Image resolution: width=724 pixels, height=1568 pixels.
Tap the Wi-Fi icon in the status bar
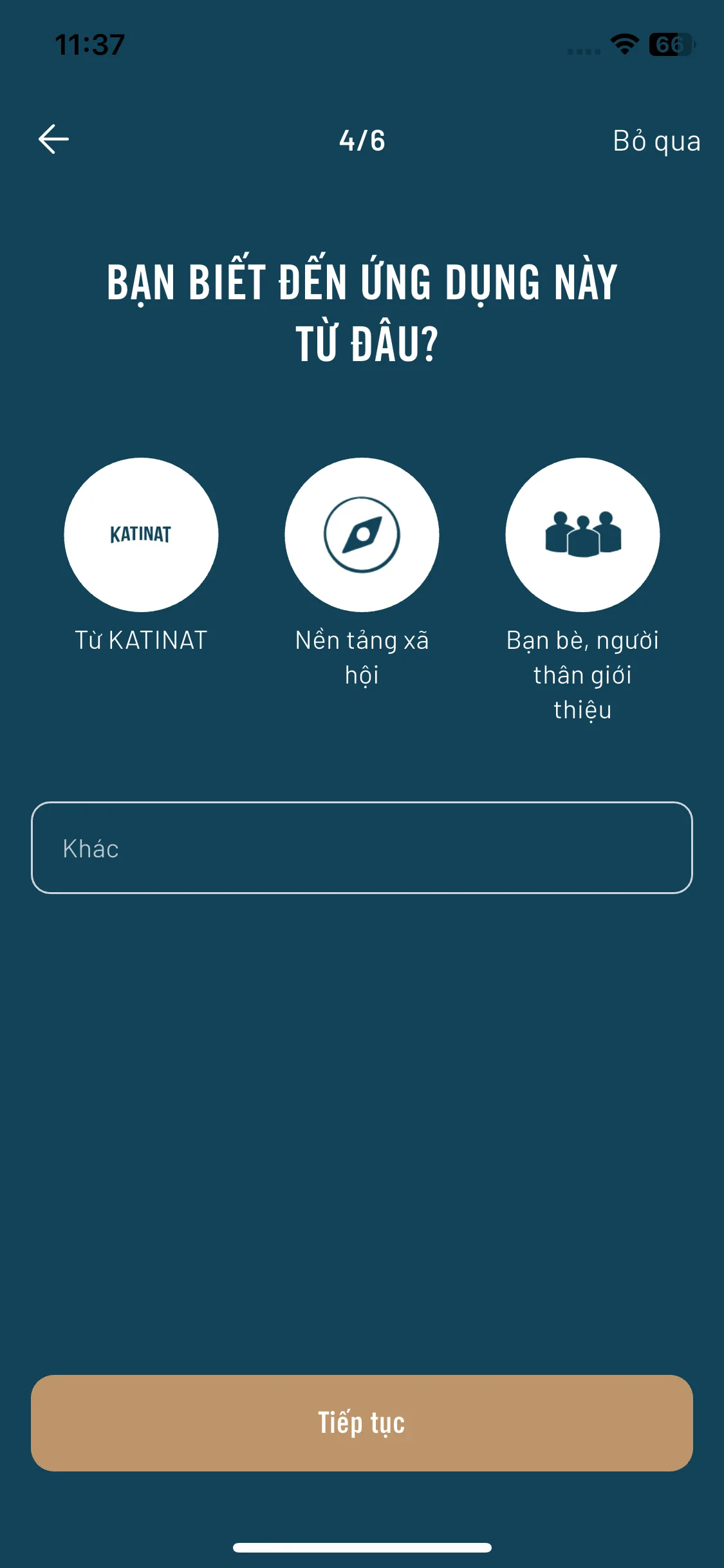622,44
